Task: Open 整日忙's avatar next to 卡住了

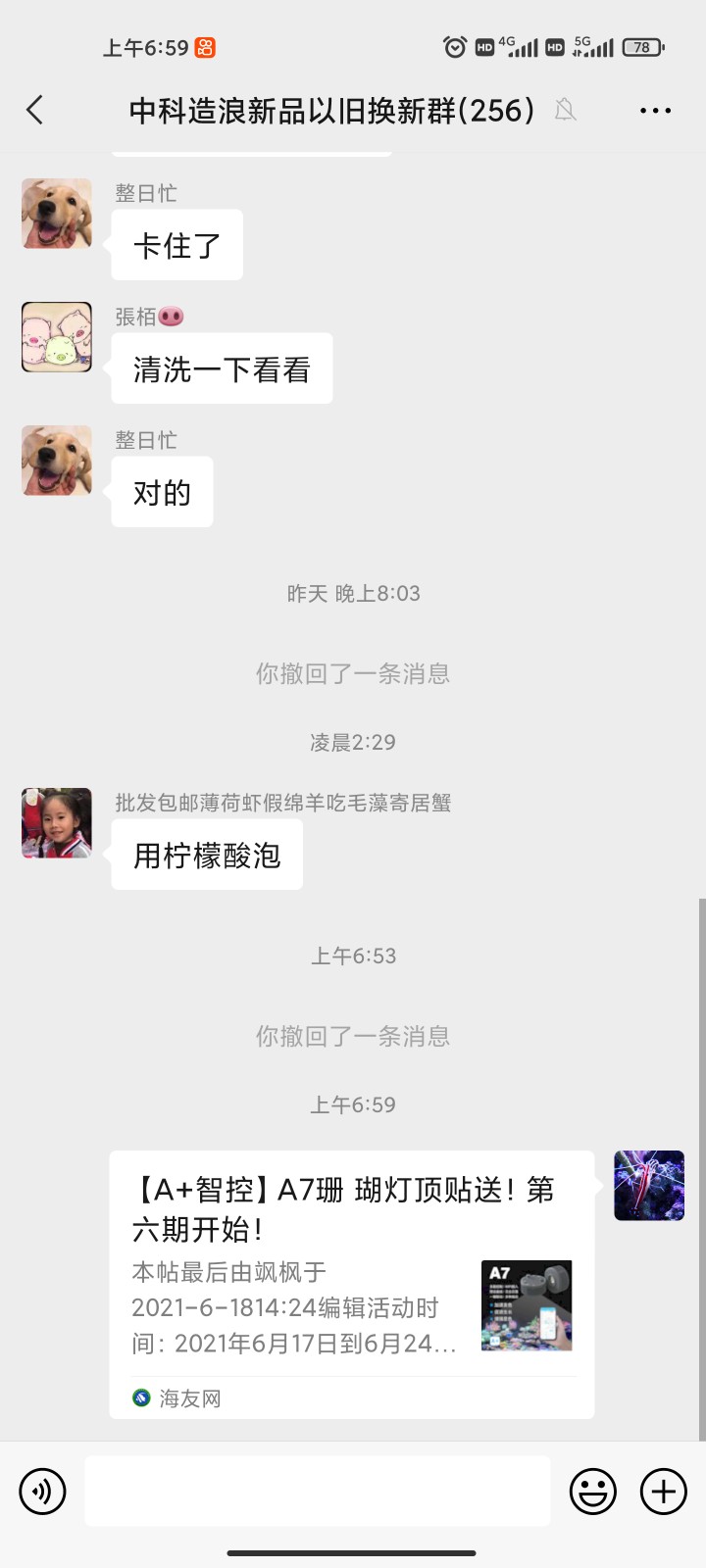Action: pyautogui.click(x=57, y=214)
